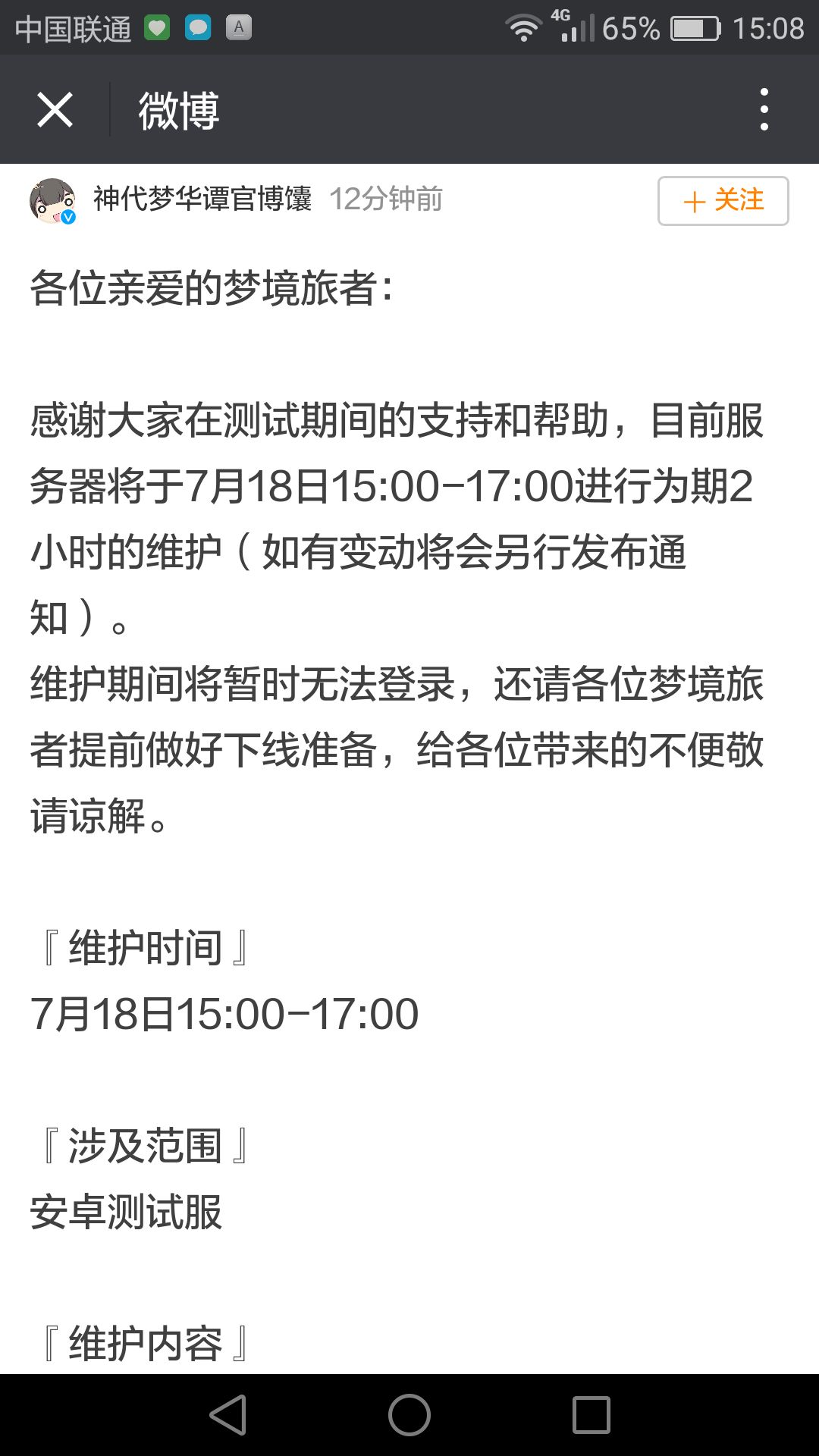
Task: Open the poster's profile avatar
Action: point(52,201)
